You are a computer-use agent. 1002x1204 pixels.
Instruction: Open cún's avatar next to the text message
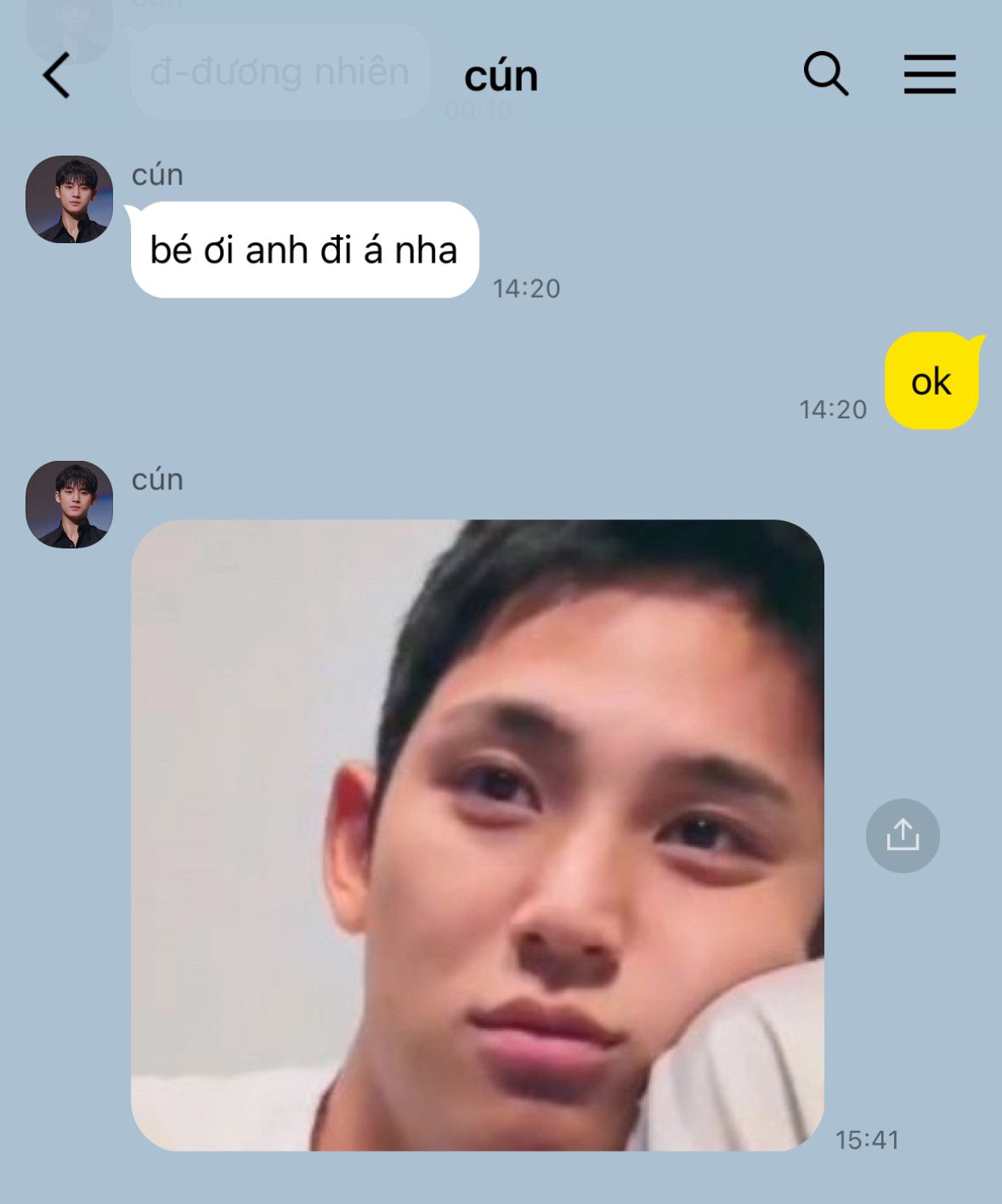coord(70,199)
